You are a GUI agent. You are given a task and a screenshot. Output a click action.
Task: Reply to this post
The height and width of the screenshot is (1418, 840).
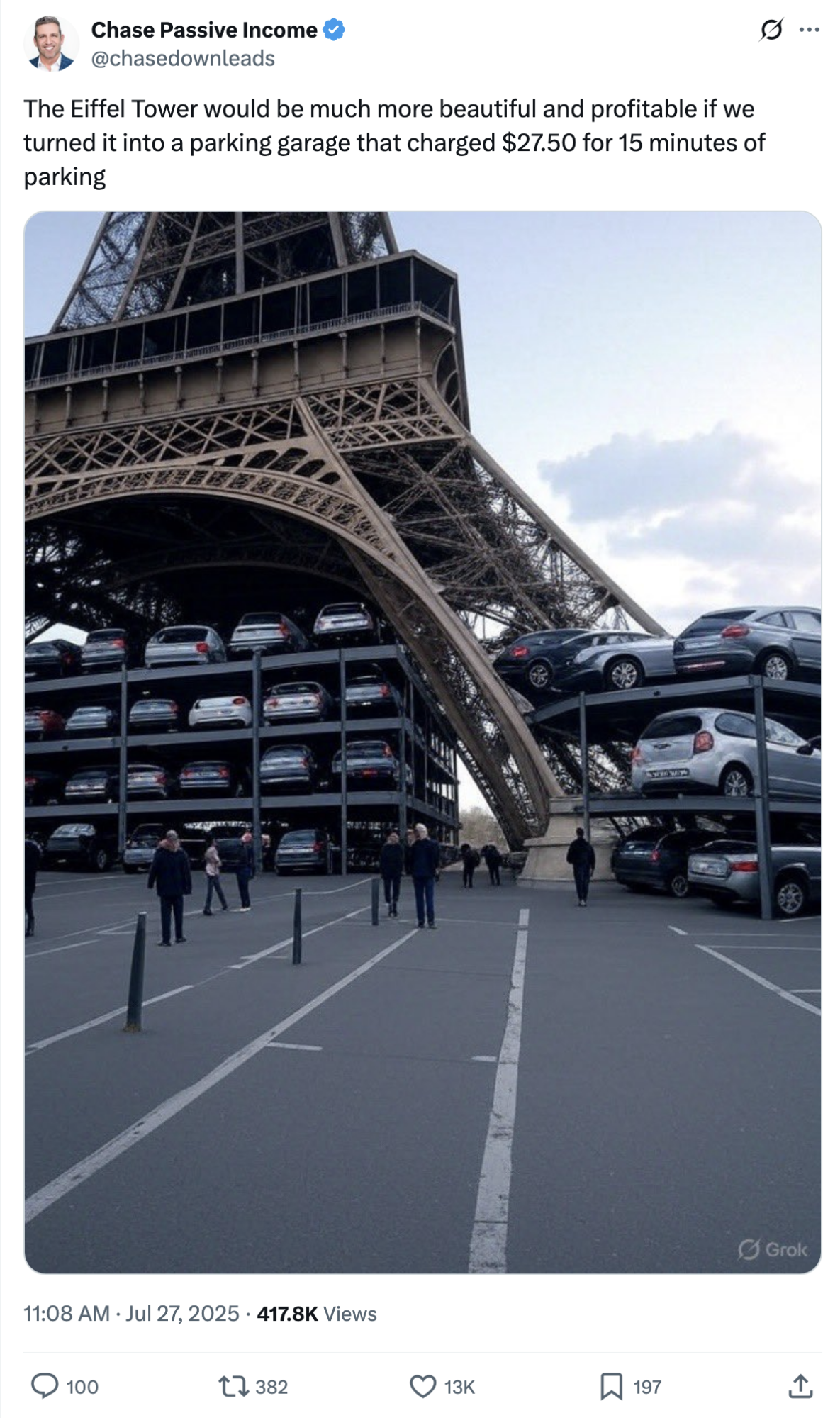45,1385
